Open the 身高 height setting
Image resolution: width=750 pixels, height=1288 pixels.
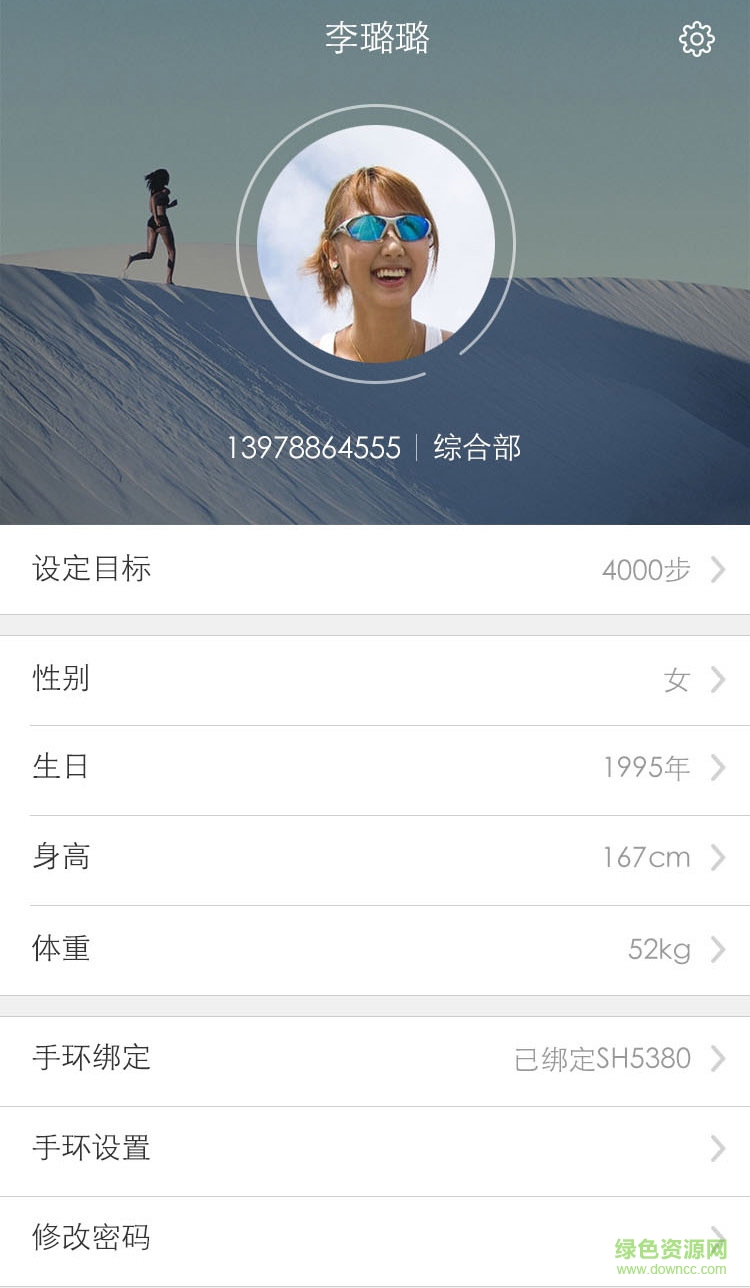pyautogui.click(x=375, y=858)
